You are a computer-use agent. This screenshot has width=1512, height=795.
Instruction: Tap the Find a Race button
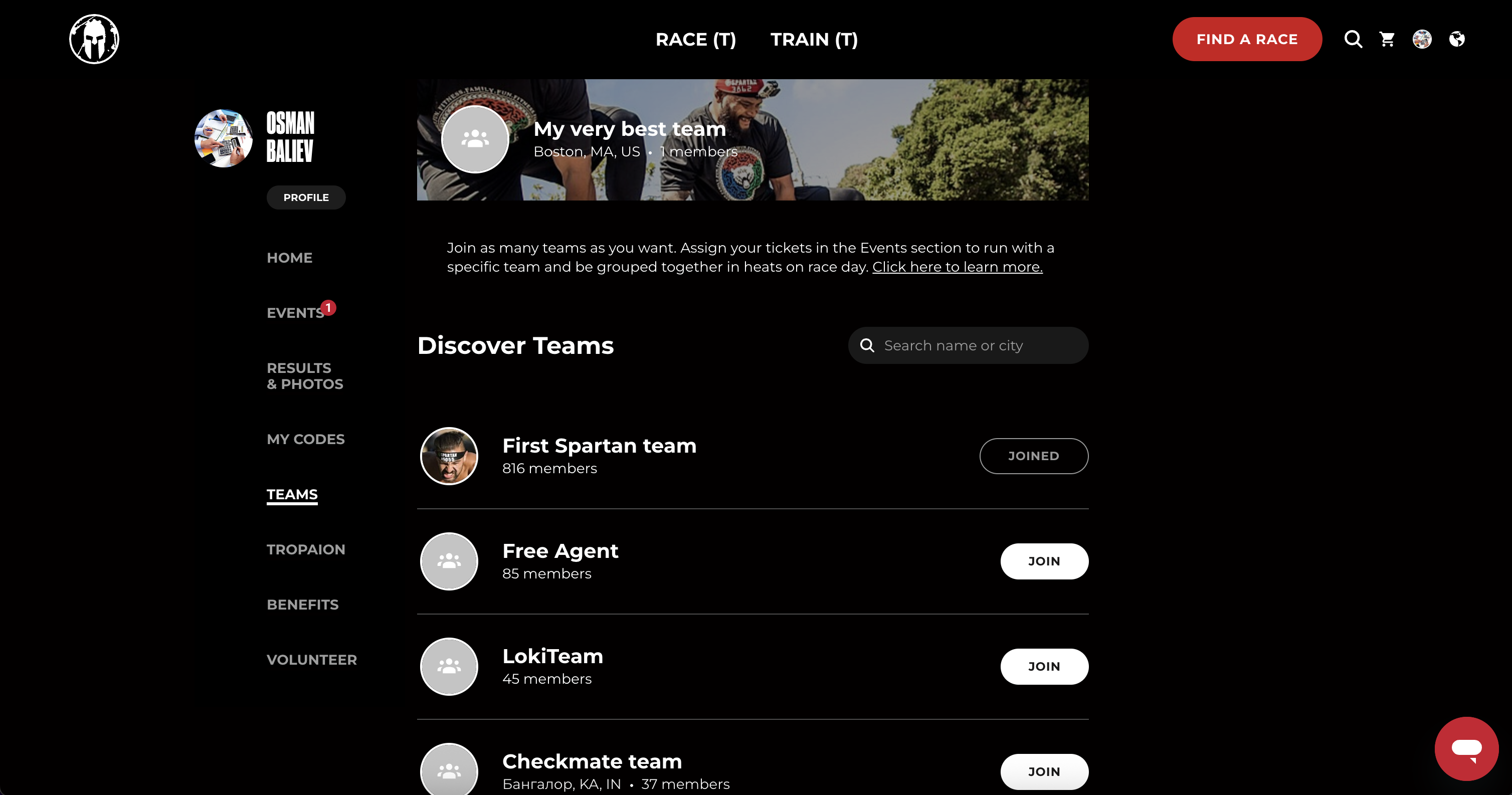[x=1247, y=39]
